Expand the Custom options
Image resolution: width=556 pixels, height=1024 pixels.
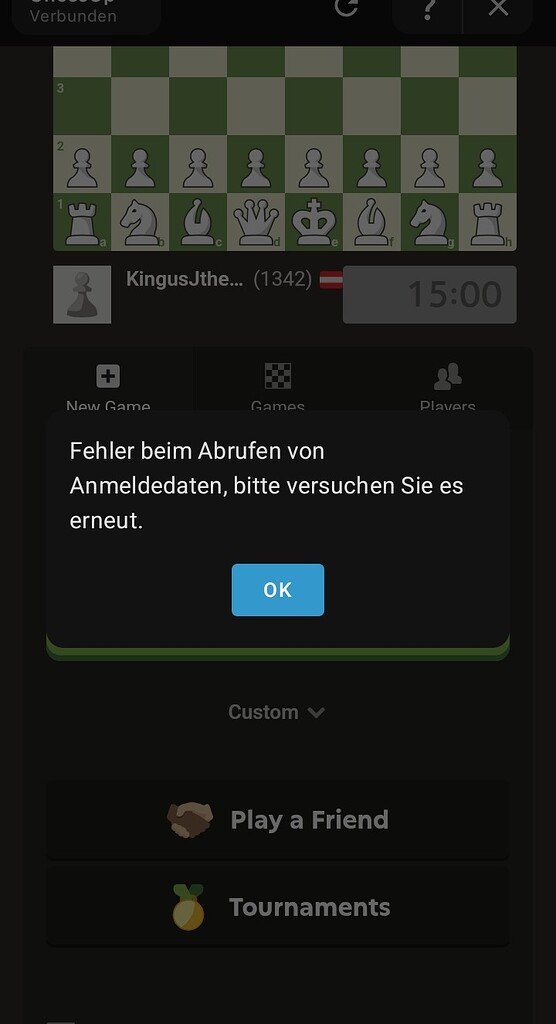tap(277, 712)
